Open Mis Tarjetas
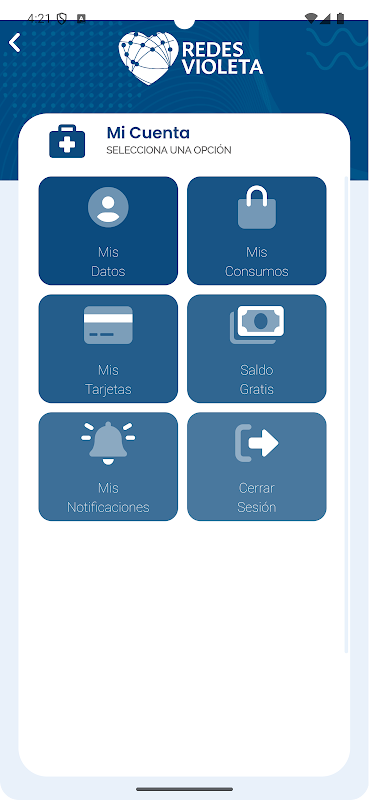 pyautogui.click(x=108, y=348)
